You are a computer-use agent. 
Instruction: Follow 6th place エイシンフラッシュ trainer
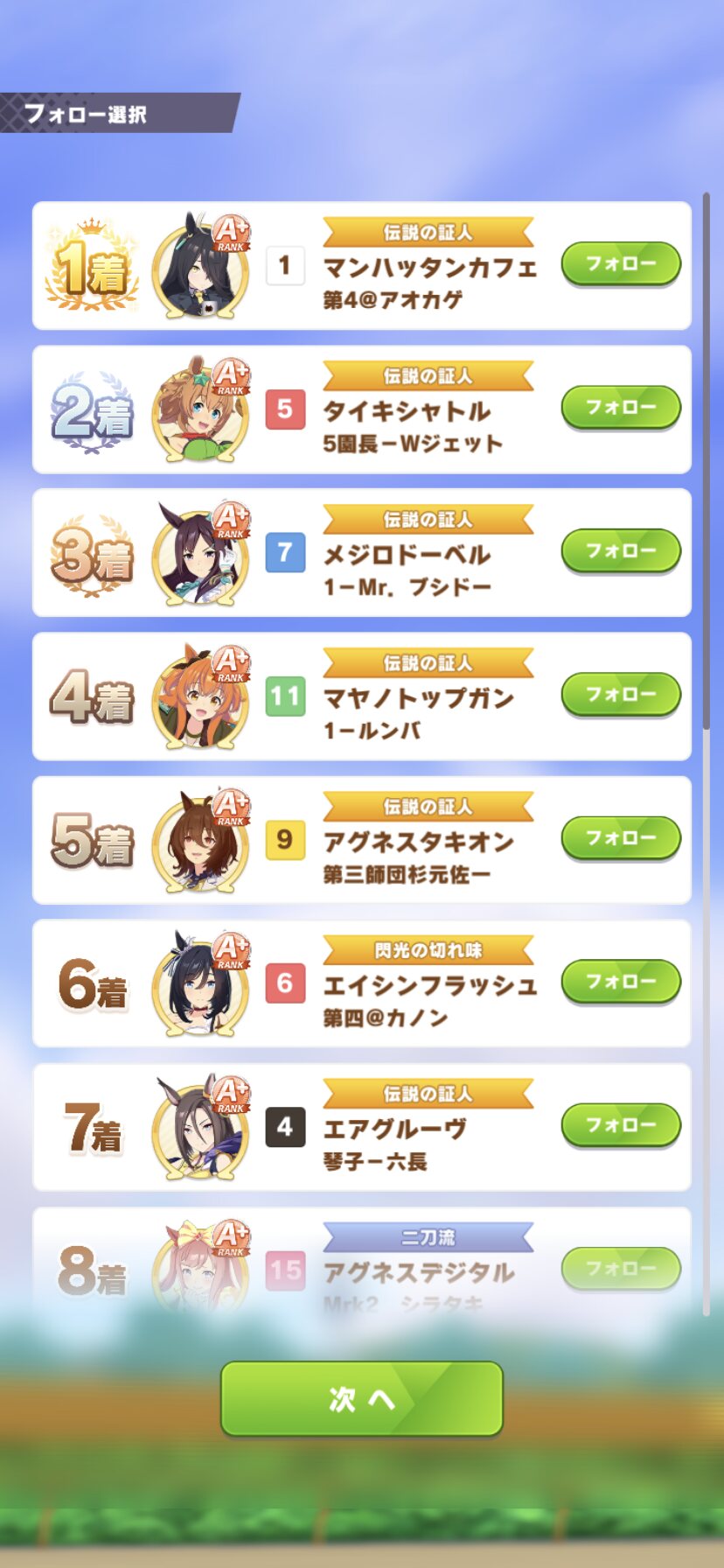click(620, 982)
